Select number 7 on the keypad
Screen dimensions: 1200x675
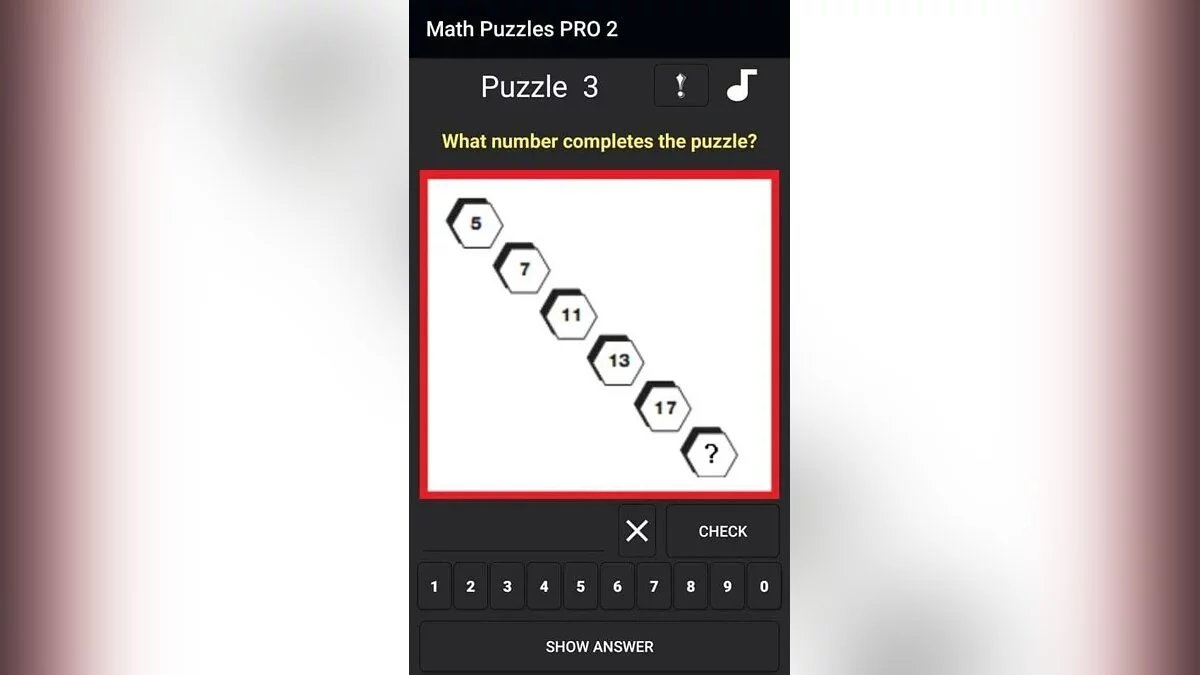[x=654, y=587]
